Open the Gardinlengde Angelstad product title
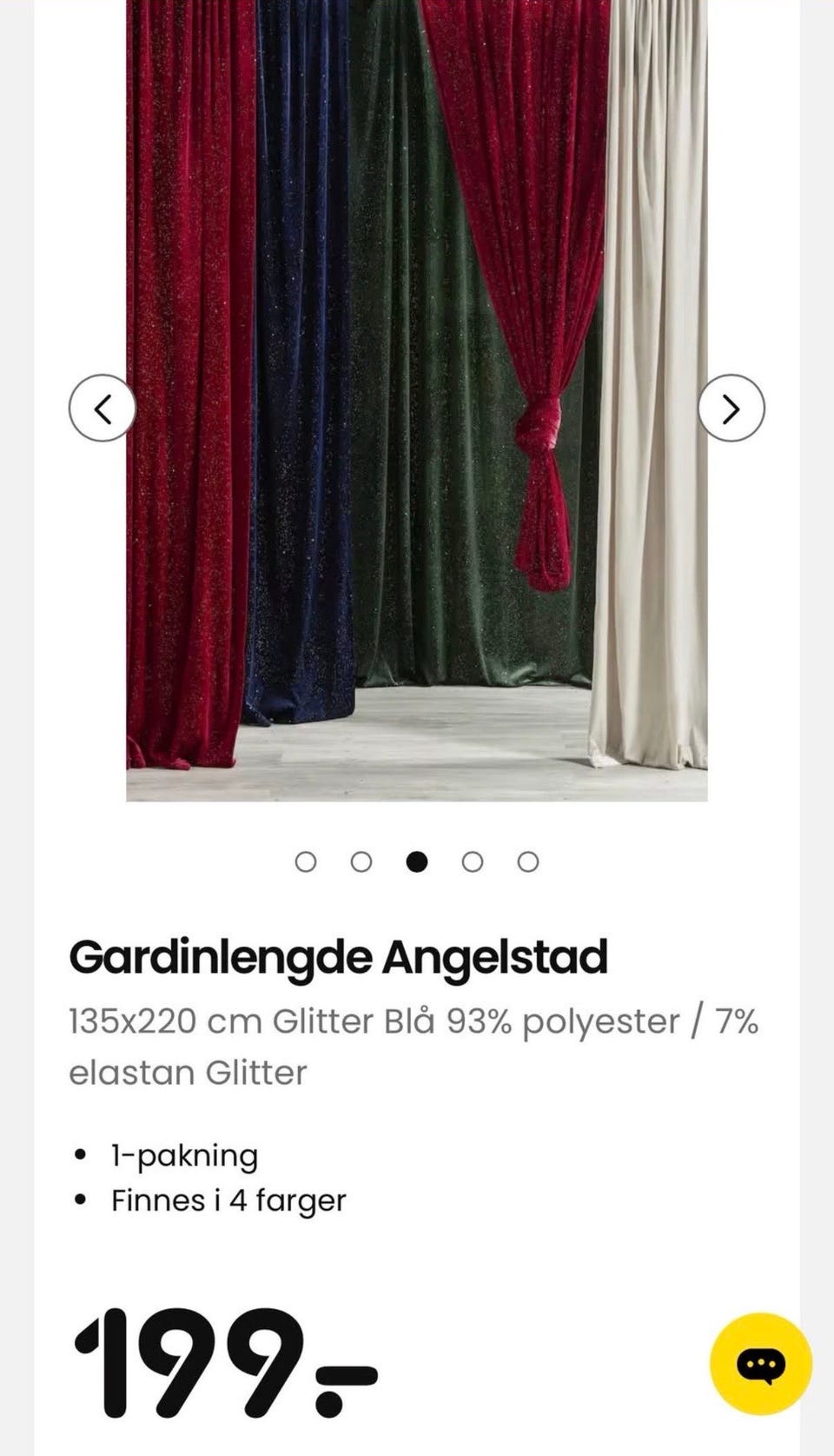 click(x=339, y=957)
